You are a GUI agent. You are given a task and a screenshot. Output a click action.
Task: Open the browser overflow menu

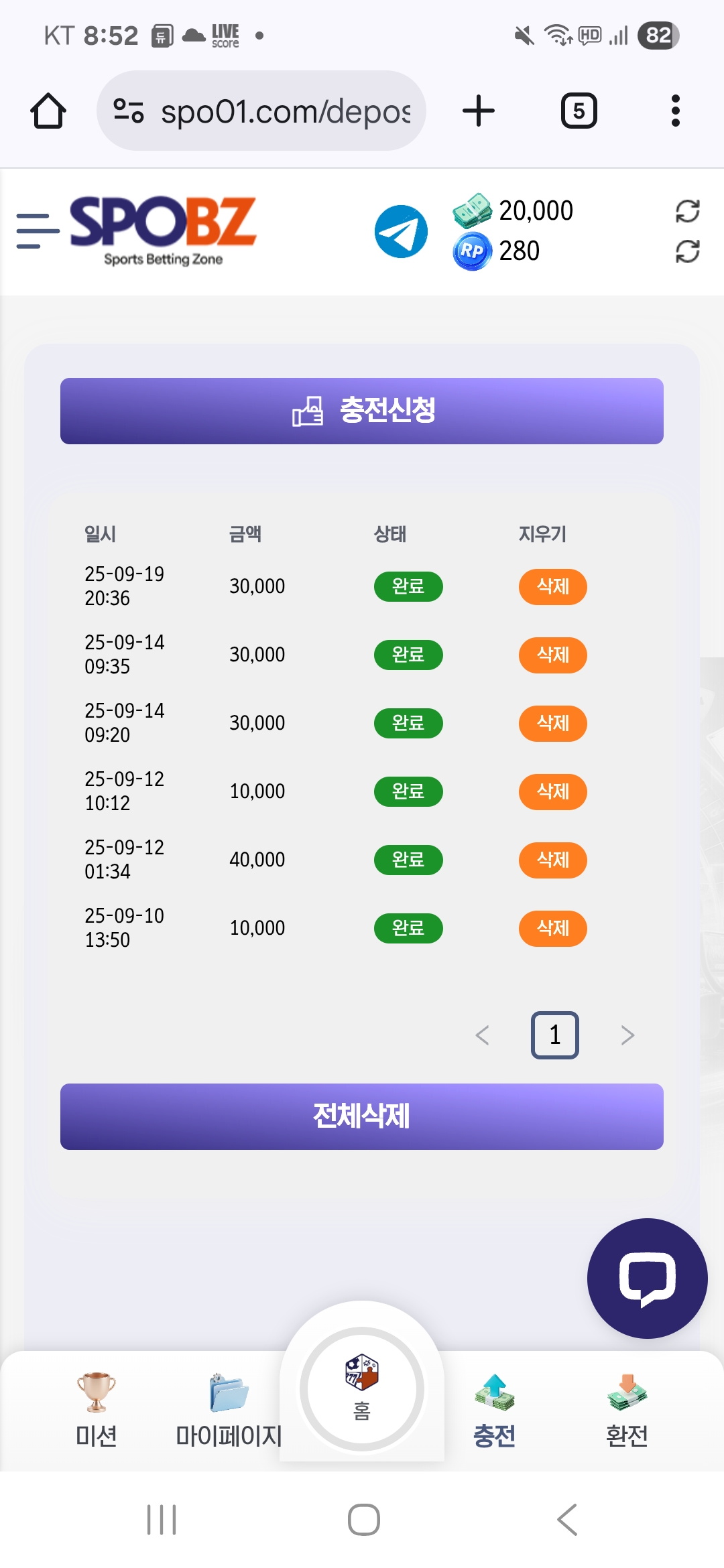[675, 111]
